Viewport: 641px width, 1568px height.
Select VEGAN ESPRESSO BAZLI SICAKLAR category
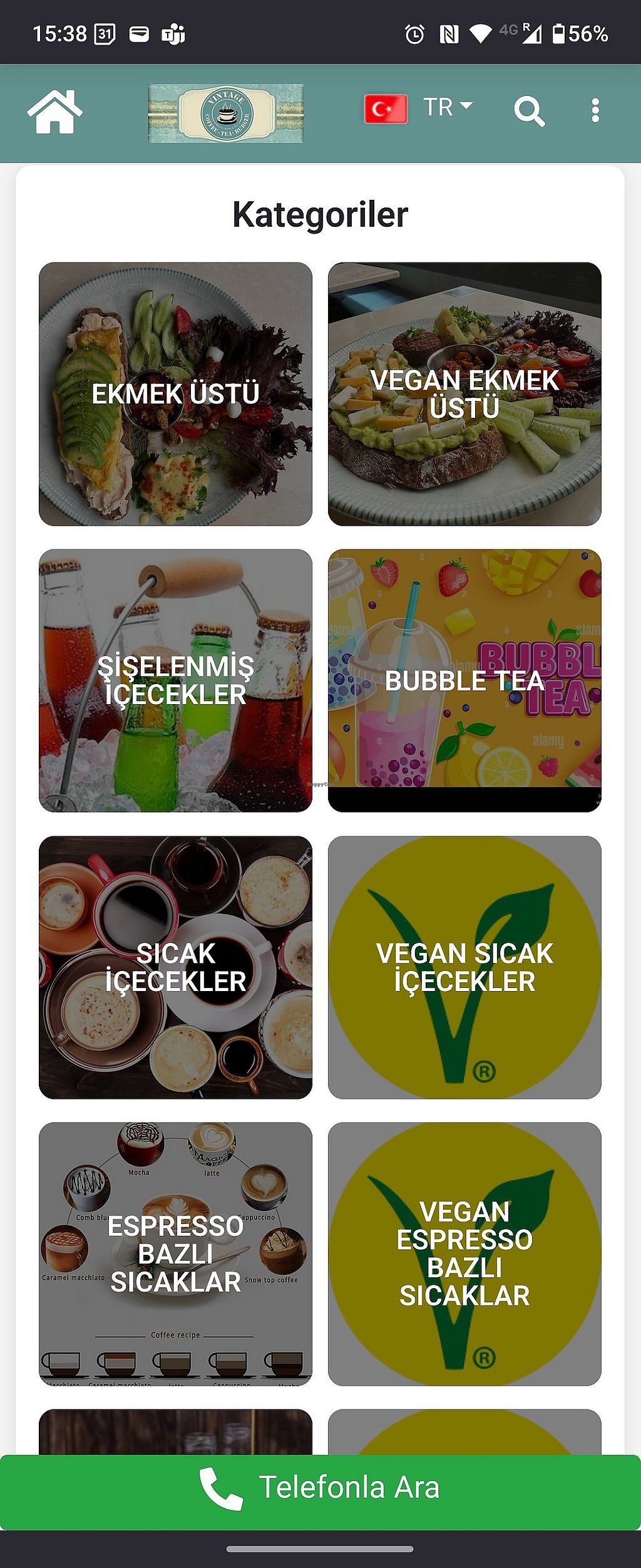coord(464,1254)
